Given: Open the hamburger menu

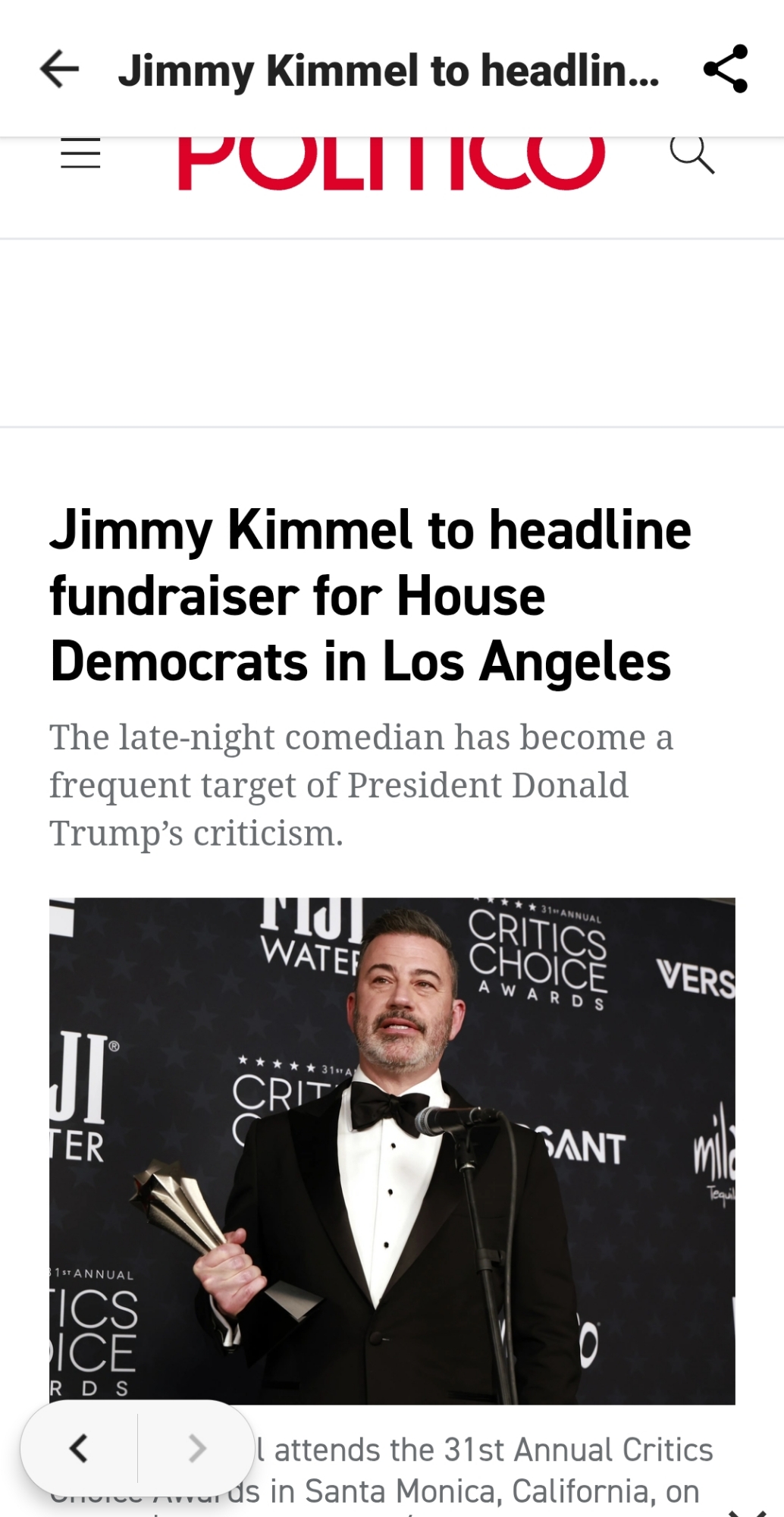Looking at the screenshot, I should tap(80, 154).
